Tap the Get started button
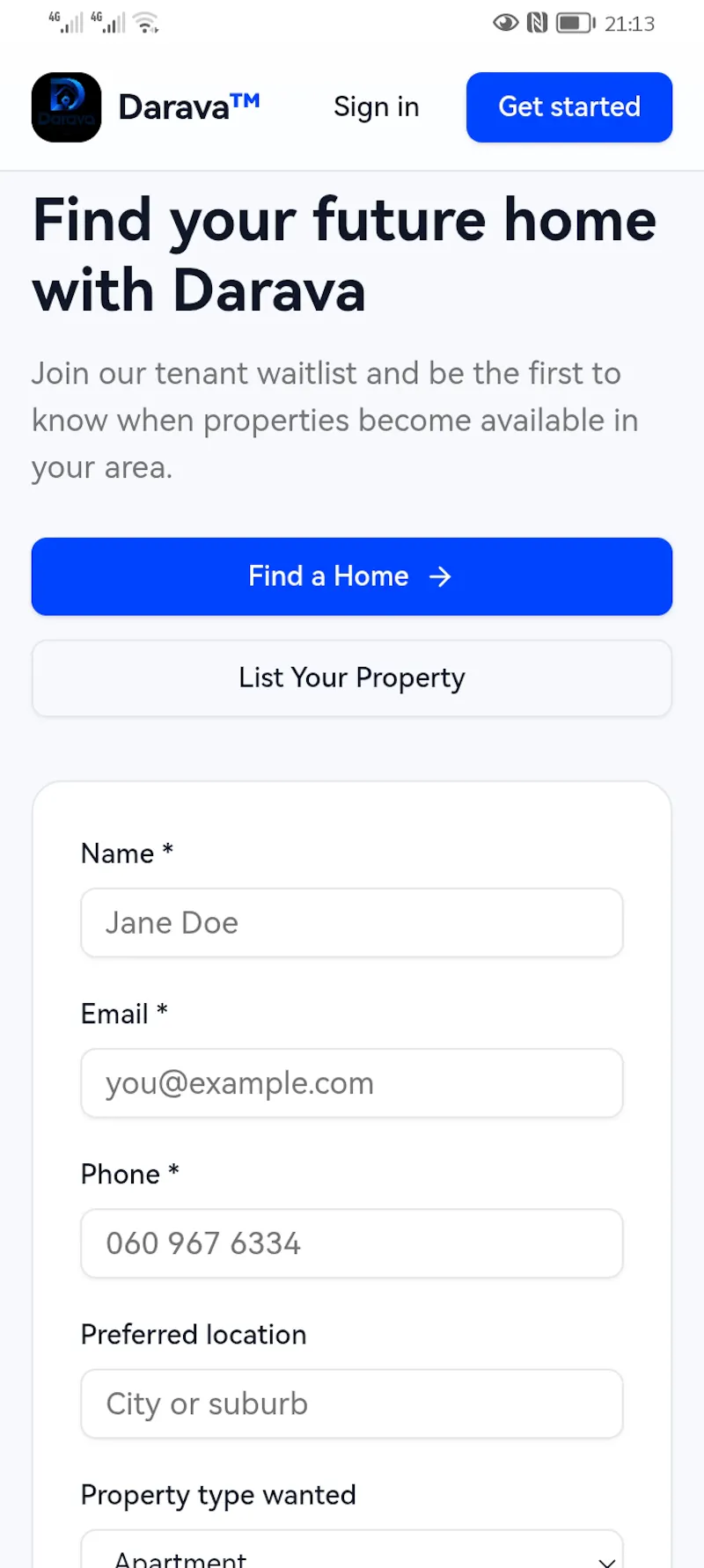Viewport: 704px width, 1568px height. pyautogui.click(x=569, y=107)
